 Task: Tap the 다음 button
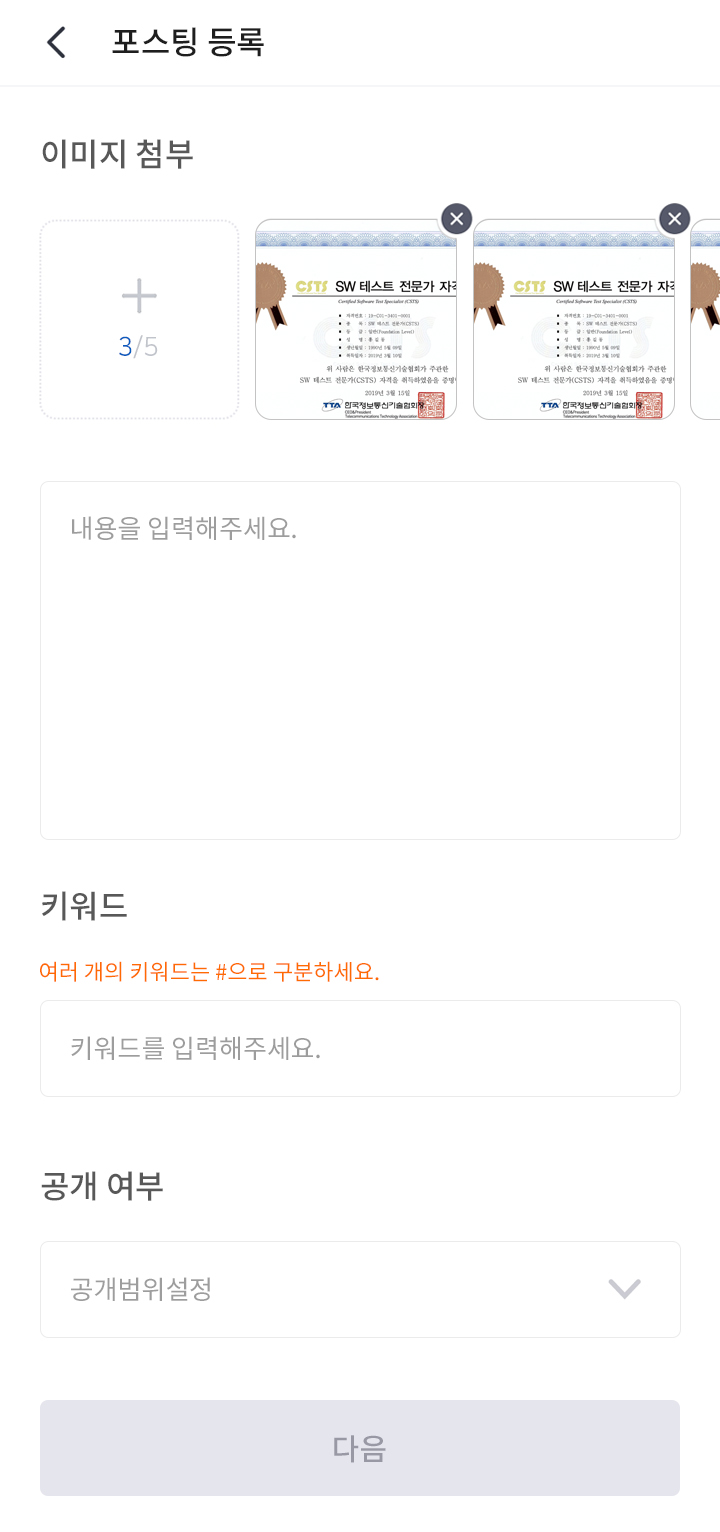pos(360,1447)
